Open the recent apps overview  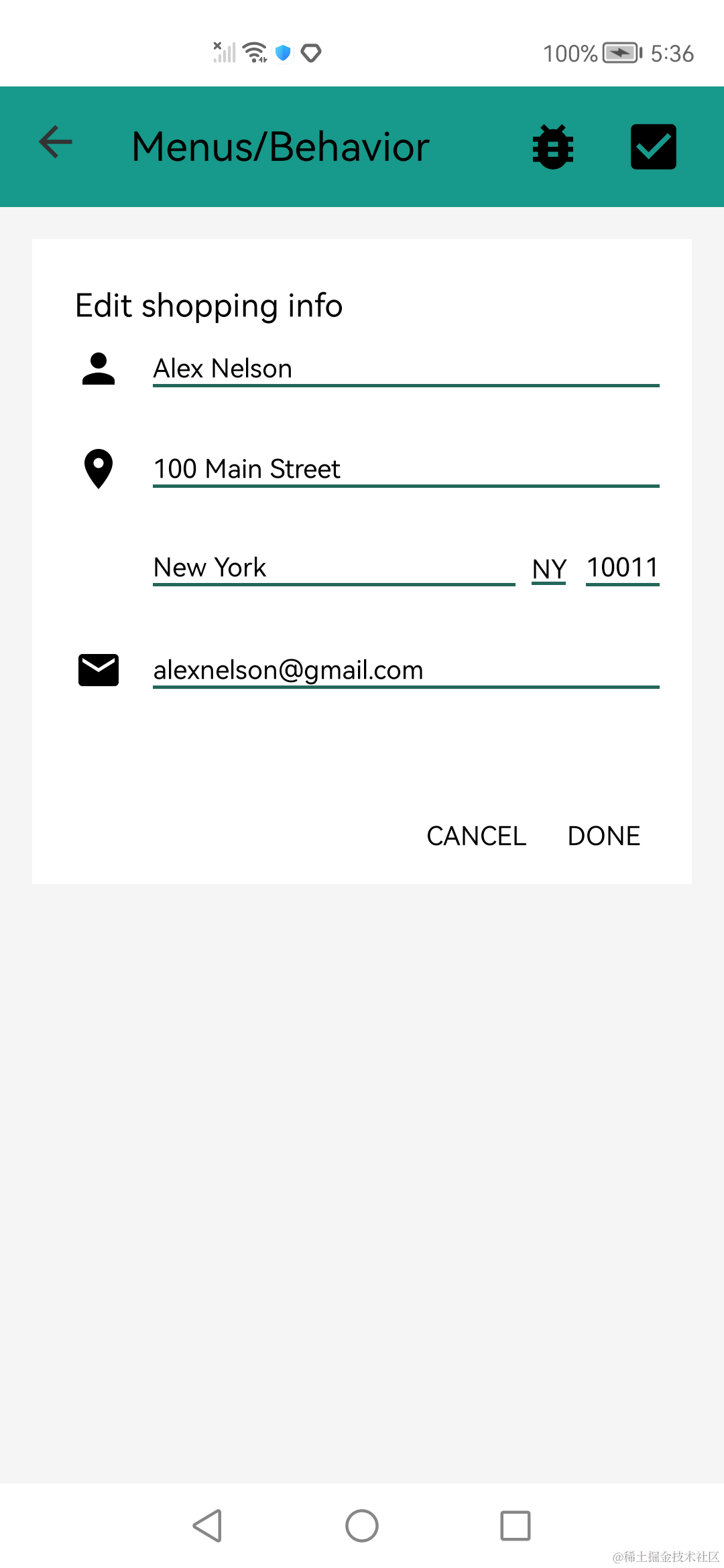[x=516, y=1526]
